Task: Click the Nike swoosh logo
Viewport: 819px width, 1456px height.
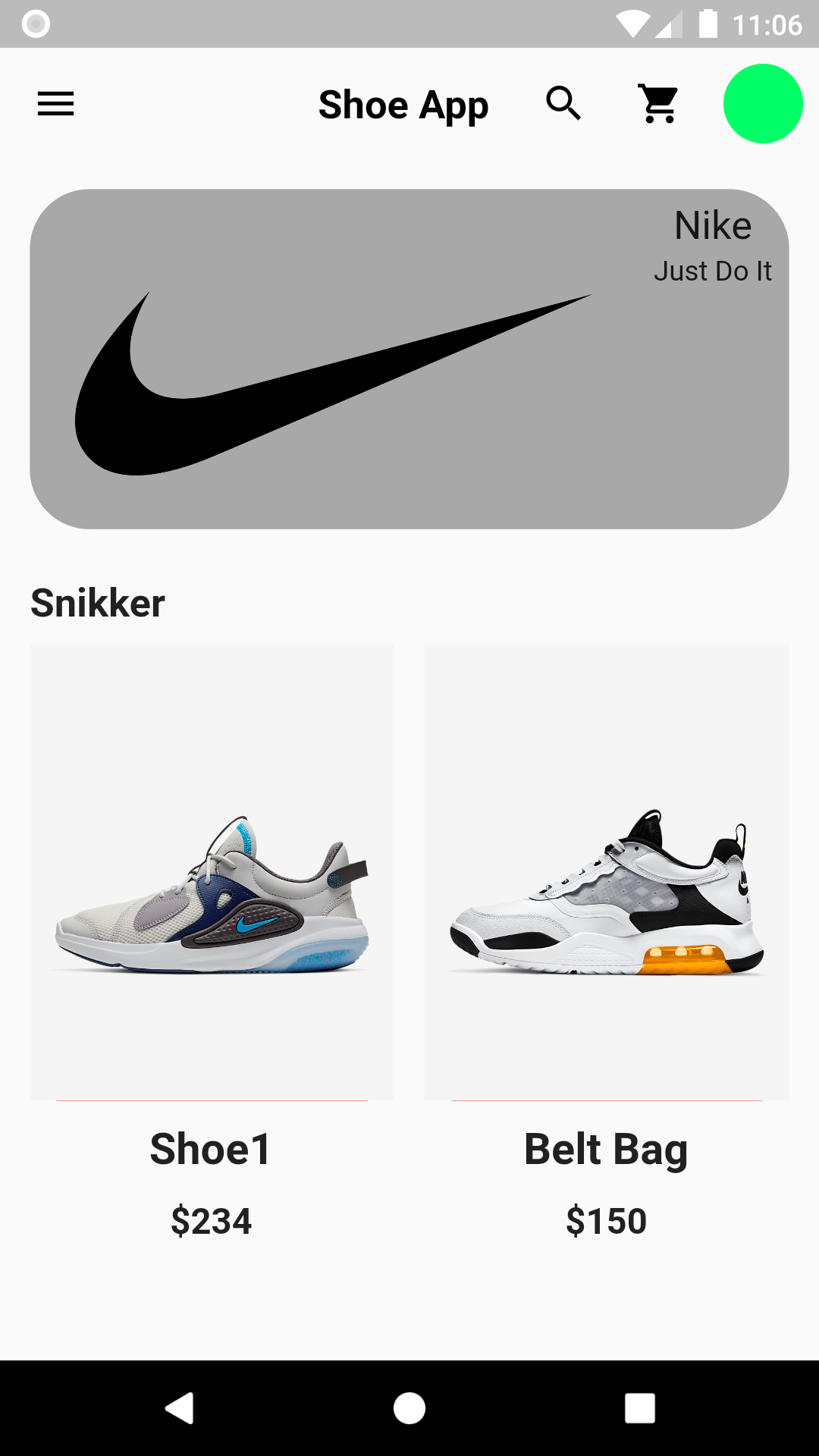Action: [x=334, y=379]
